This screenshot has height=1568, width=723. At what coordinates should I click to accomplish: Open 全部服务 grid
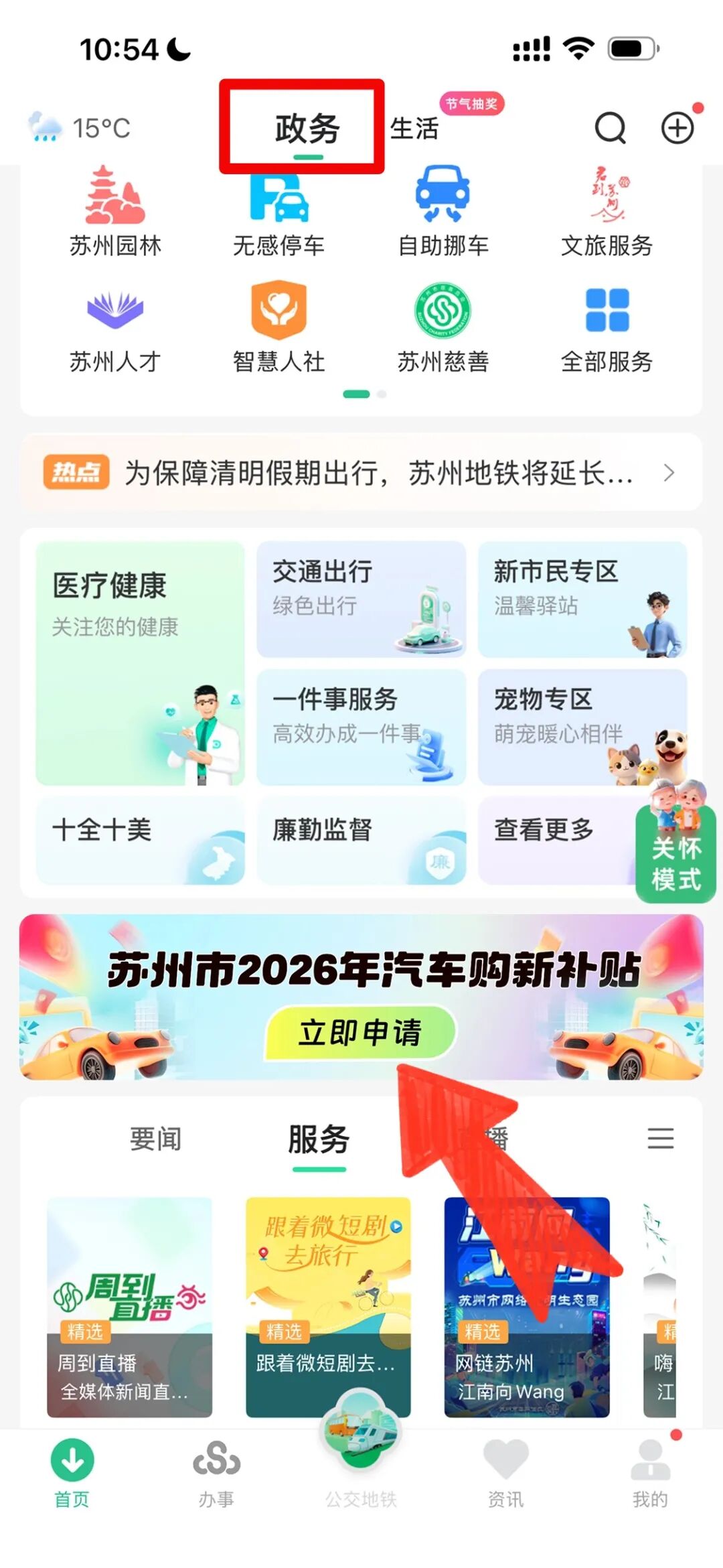(607, 329)
